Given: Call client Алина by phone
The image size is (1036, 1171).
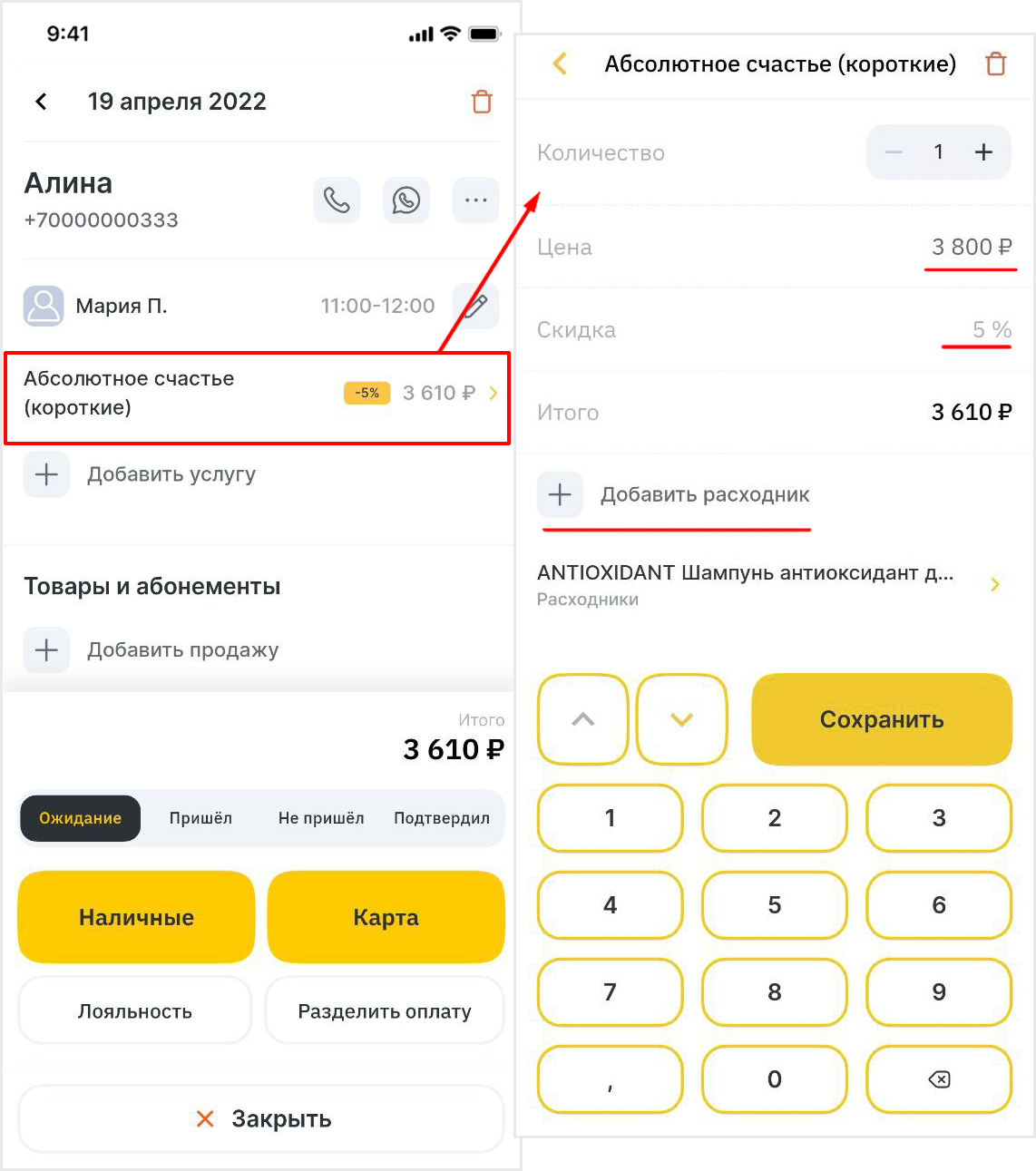Looking at the screenshot, I should (337, 200).
